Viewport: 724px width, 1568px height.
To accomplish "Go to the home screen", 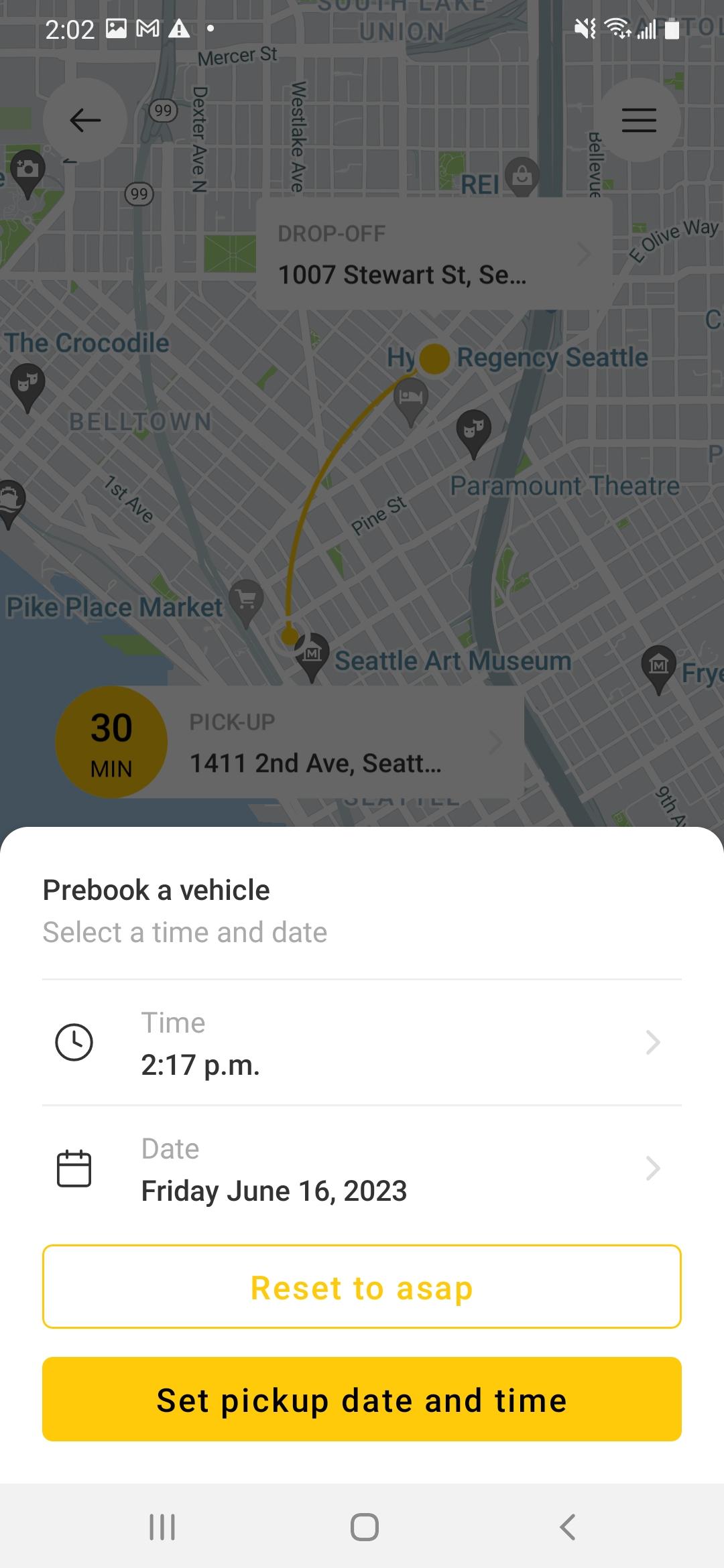I will (x=364, y=1527).
